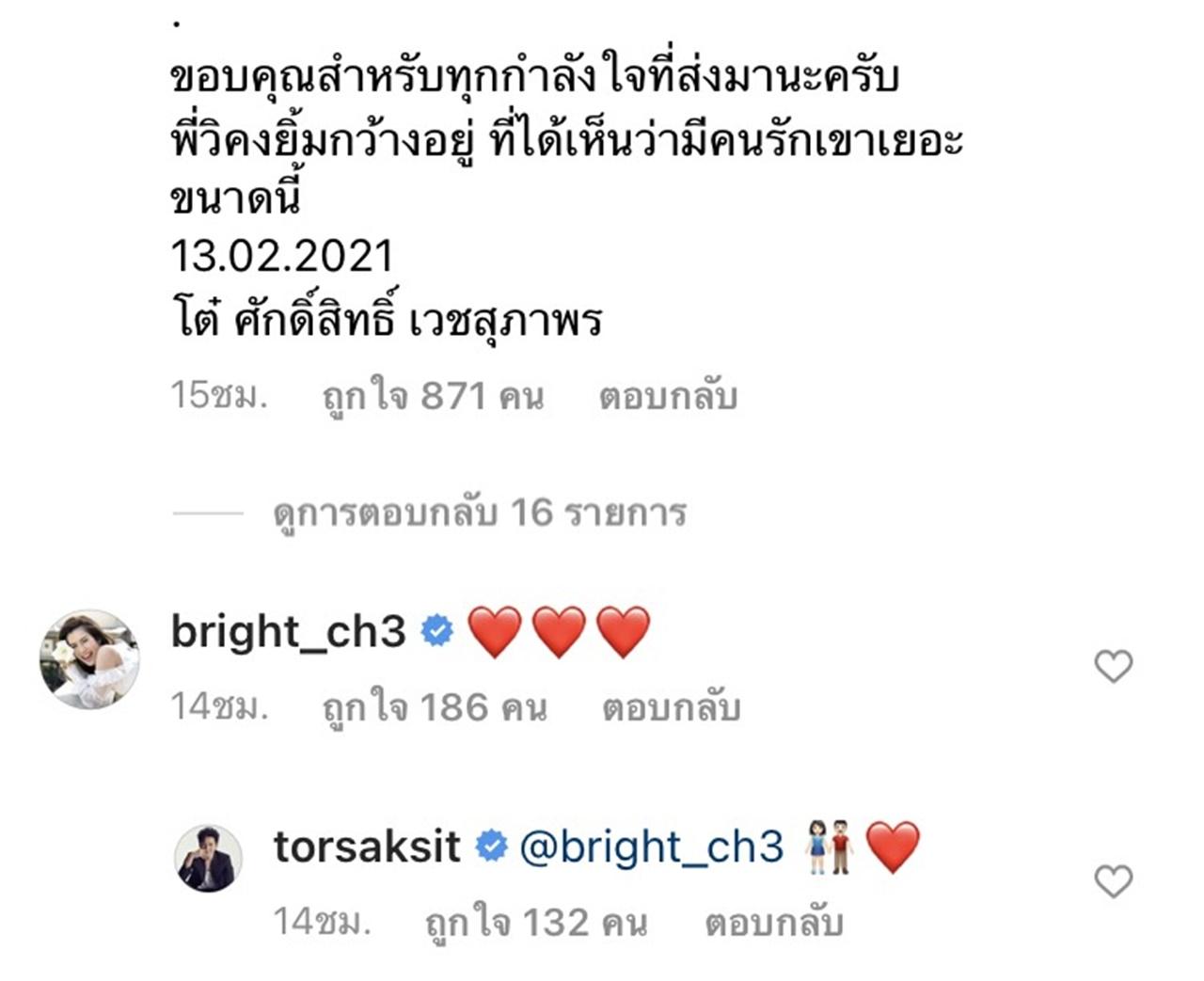Viewport: 1204px width, 981px height.
Task: Open the bright_ch3 username link
Action: pyautogui.click(x=288, y=631)
